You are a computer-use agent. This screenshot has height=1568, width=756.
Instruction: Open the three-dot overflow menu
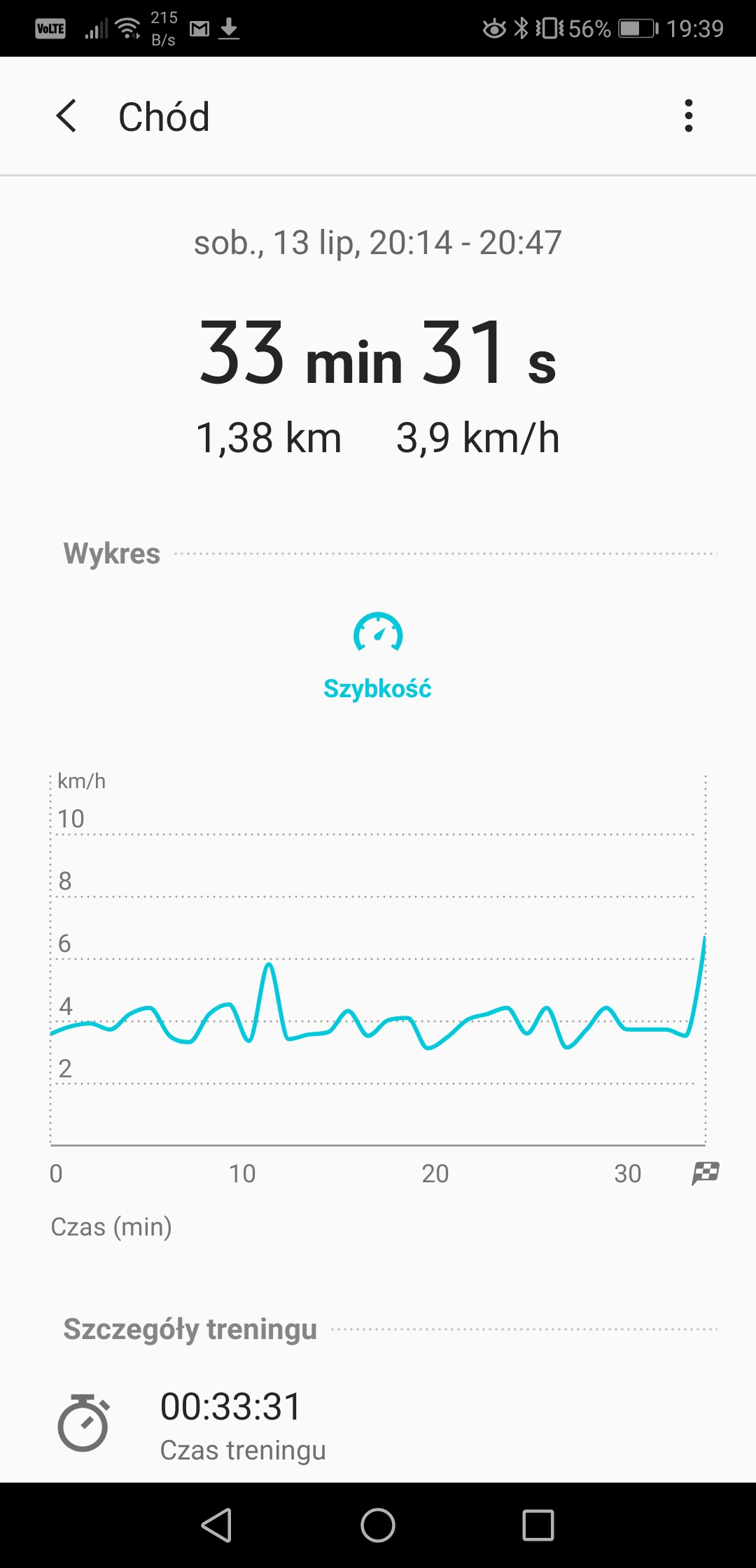[689, 116]
